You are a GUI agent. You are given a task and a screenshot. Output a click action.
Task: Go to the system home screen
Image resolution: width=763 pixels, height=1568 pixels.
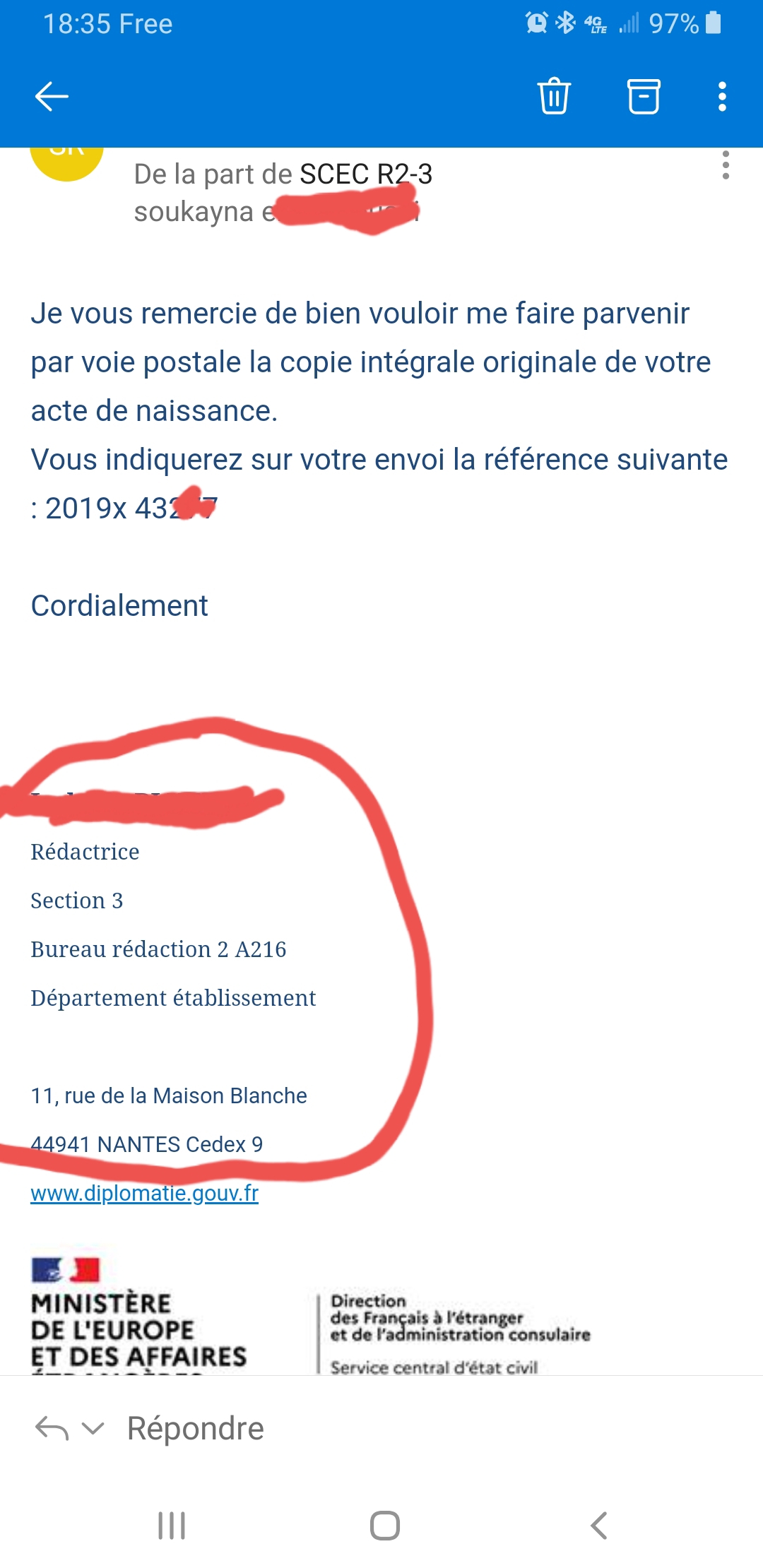tap(385, 1525)
